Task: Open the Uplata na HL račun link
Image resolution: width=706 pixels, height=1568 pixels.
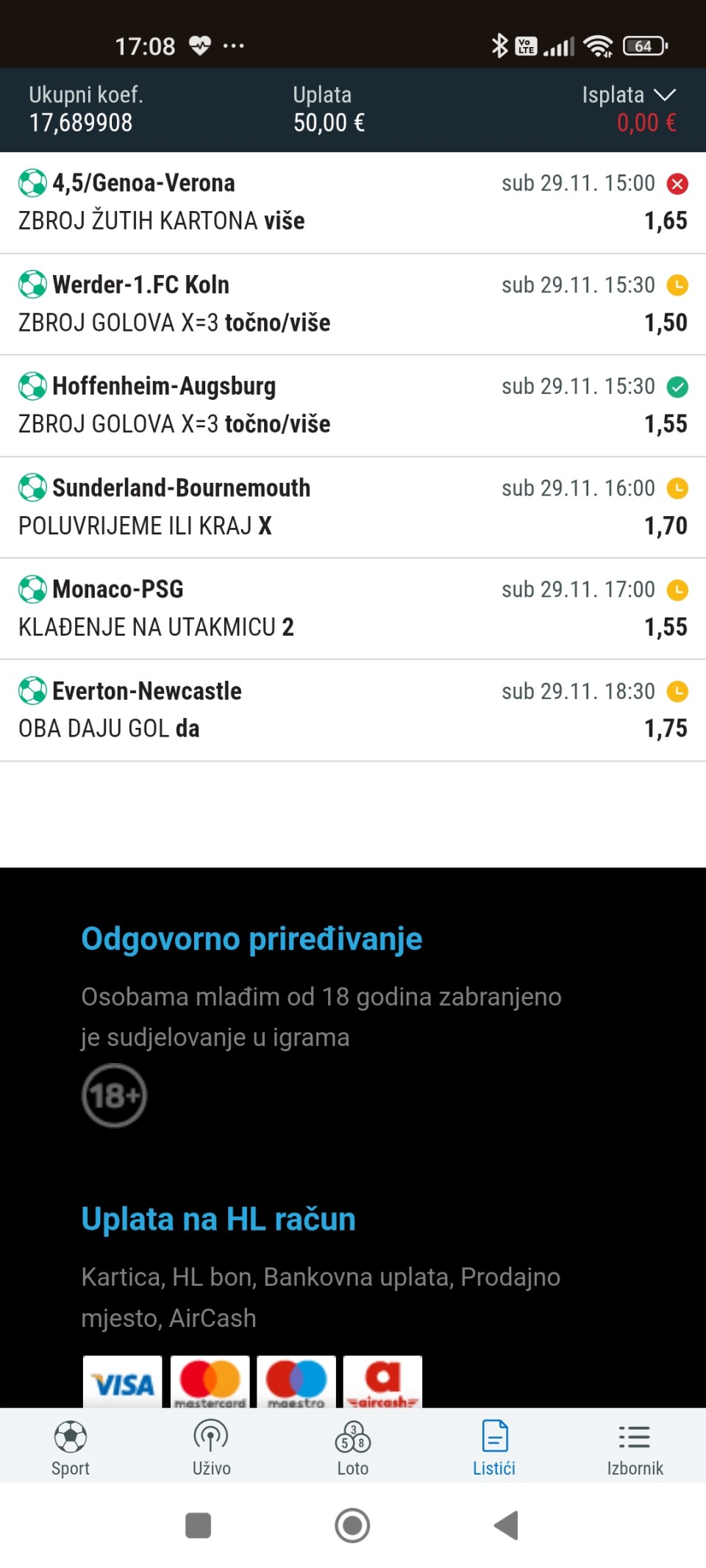Action: click(x=218, y=1219)
